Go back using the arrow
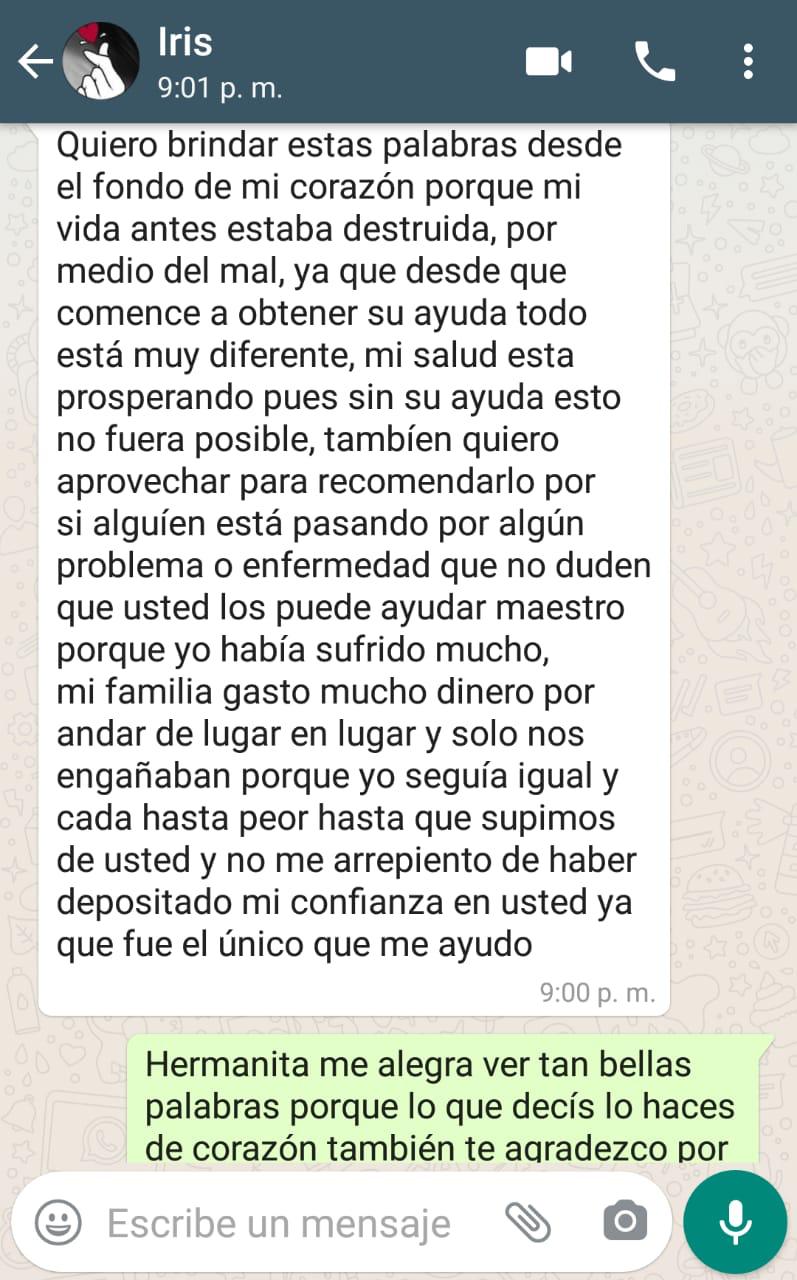Image resolution: width=797 pixels, height=1280 pixels. (x=34, y=62)
